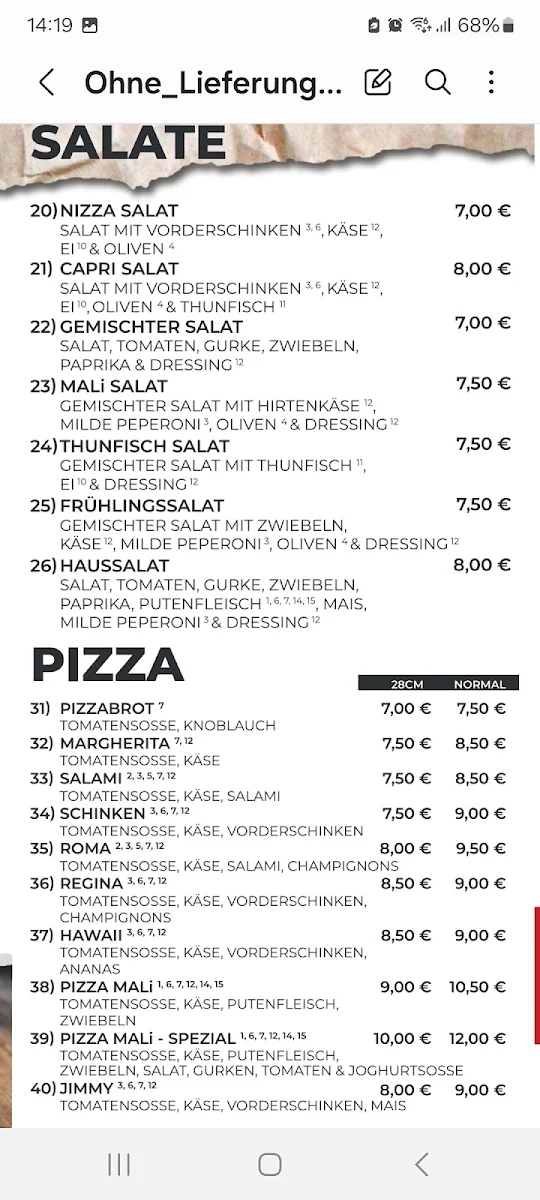Open the three-dot overflow menu
The image size is (540, 1200).
coord(491,82)
